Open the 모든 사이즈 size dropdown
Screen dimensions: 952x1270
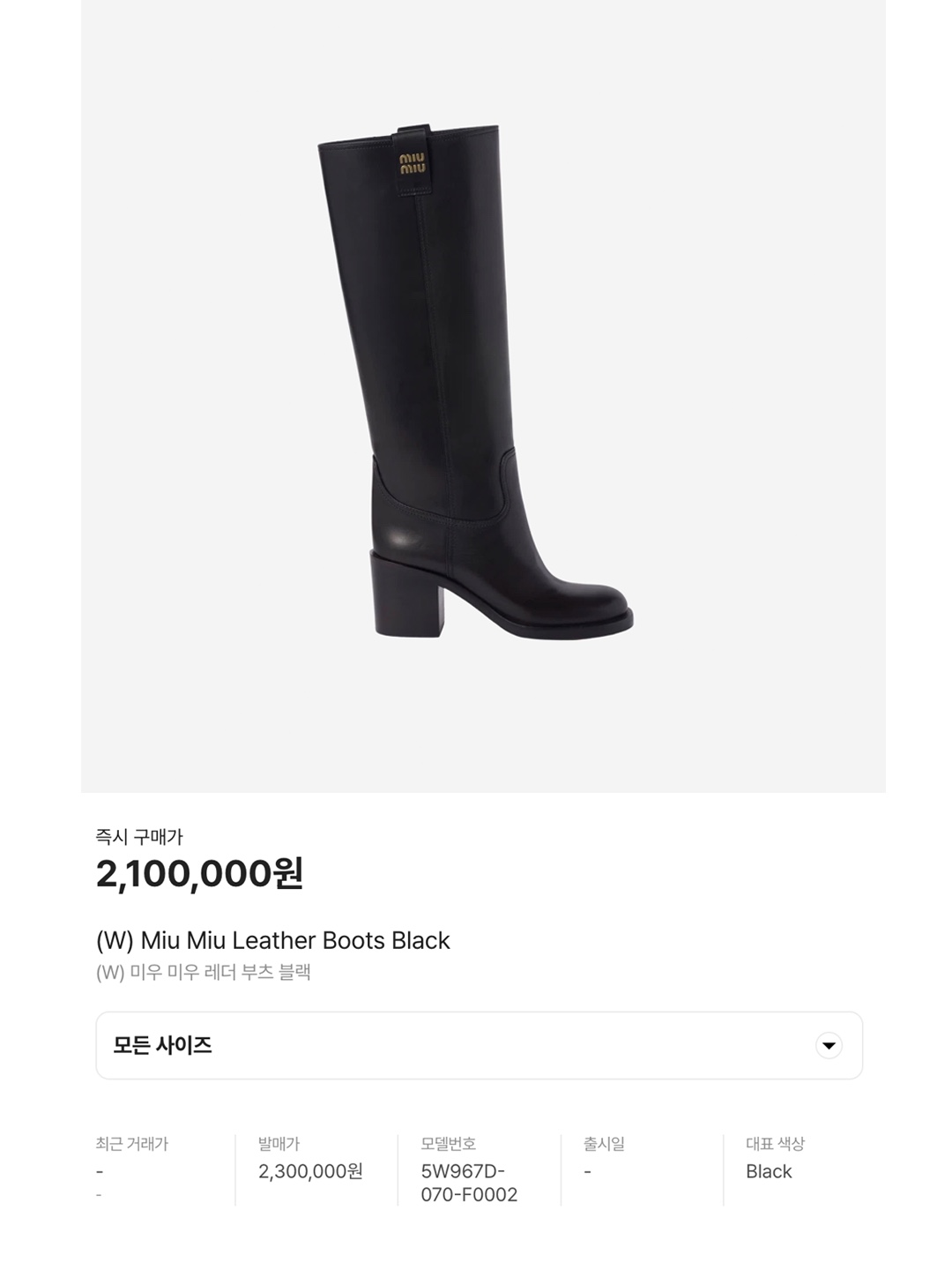[476, 1045]
